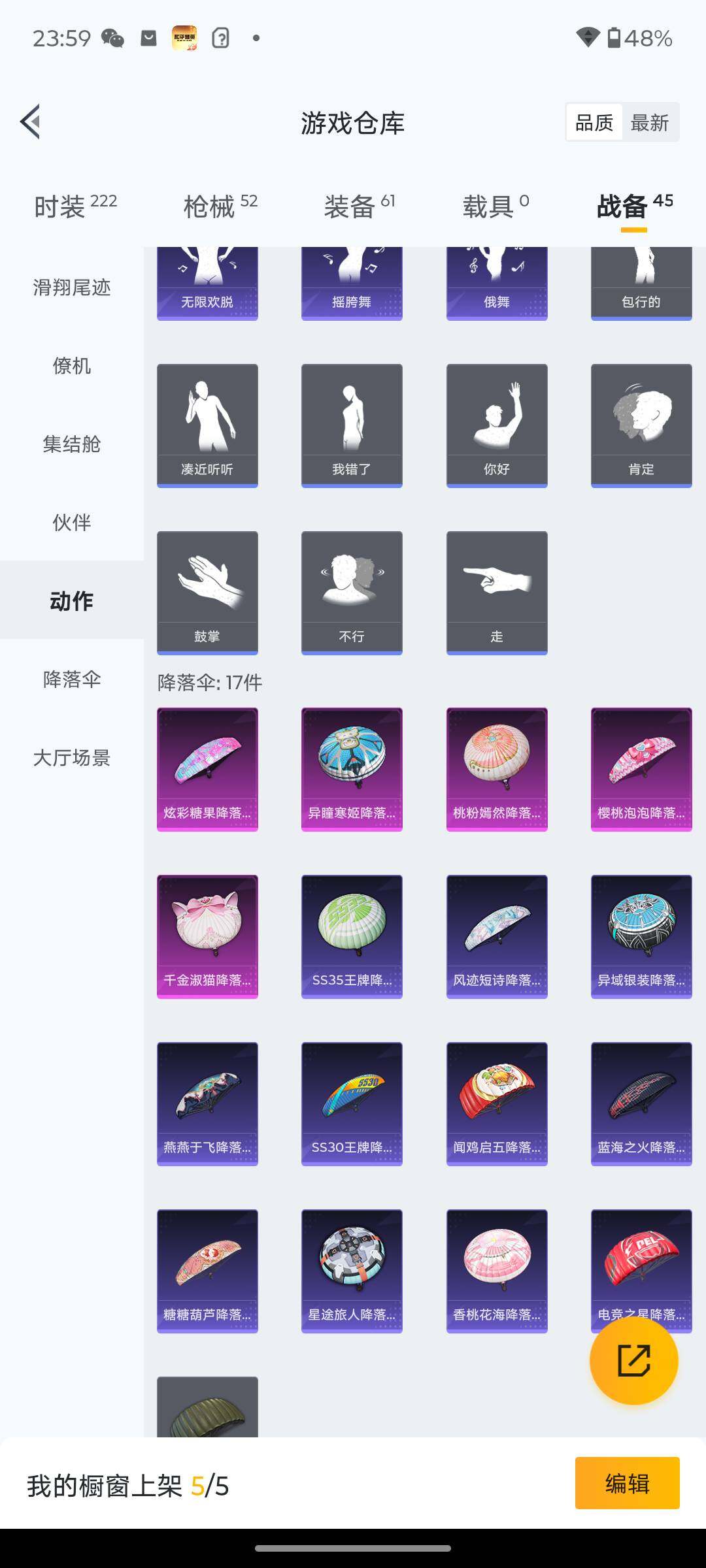Go back from 游戏仓库
Image resolution: width=706 pixels, height=1568 pixels.
coord(31,122)
